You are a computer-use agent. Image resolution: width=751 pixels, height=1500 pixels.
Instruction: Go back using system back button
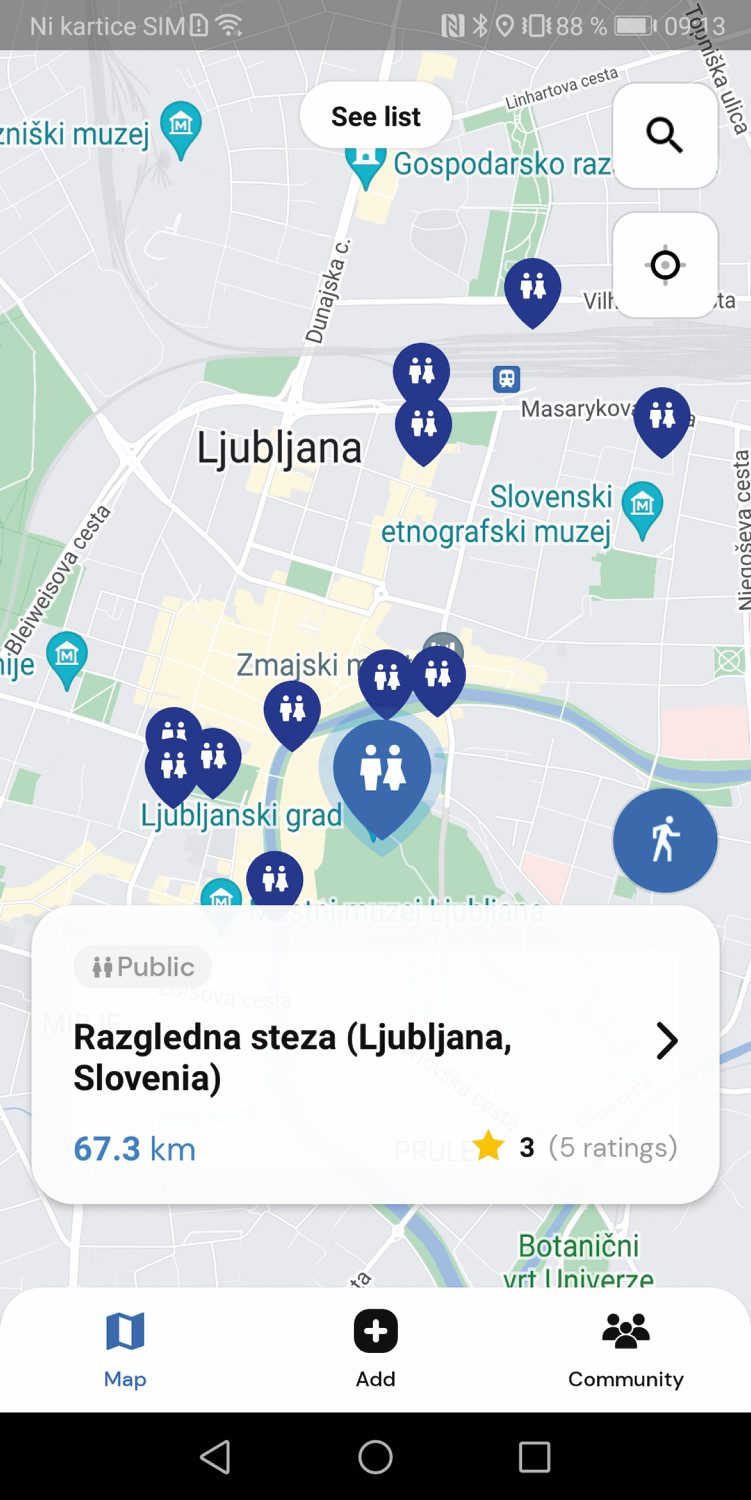(216, 1457)
